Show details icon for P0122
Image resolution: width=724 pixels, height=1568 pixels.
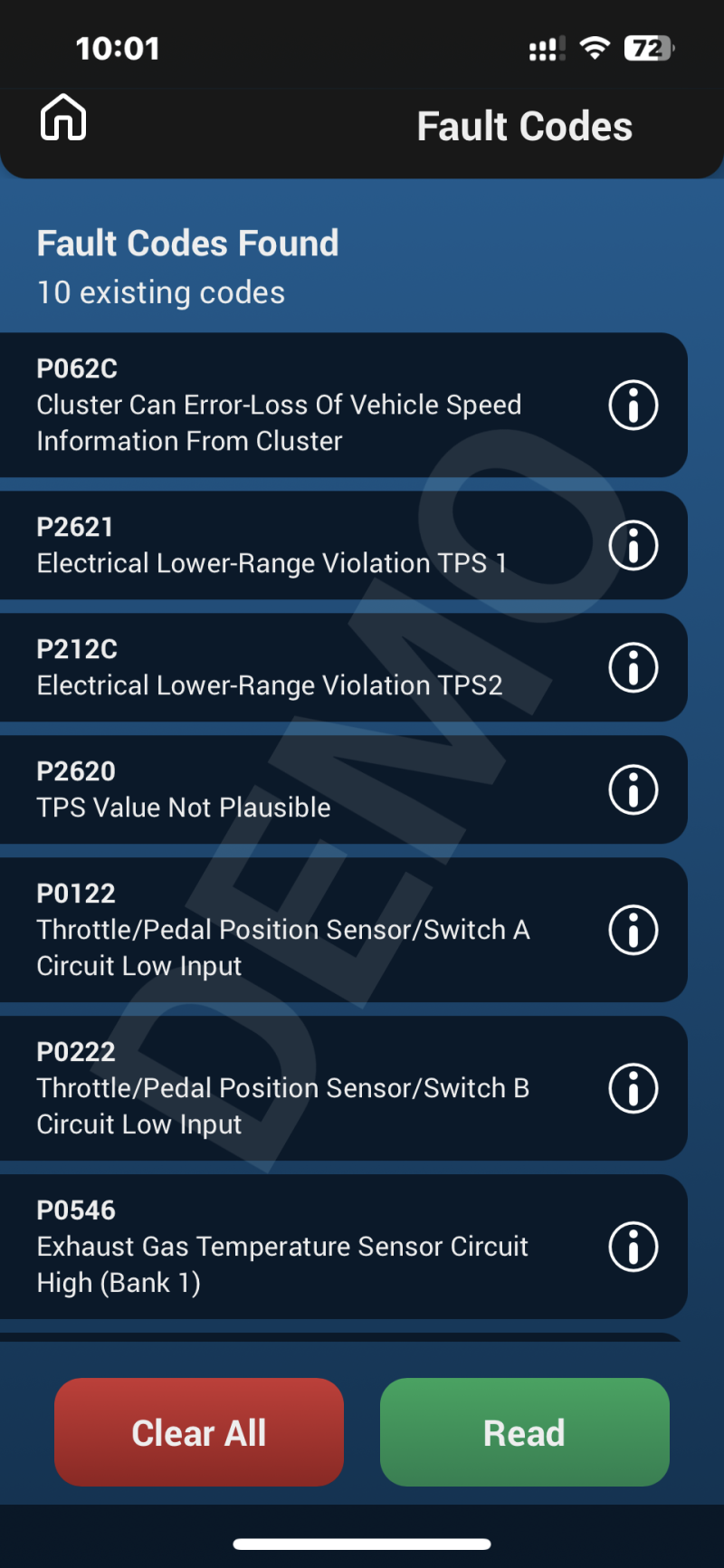pos(633,930)
